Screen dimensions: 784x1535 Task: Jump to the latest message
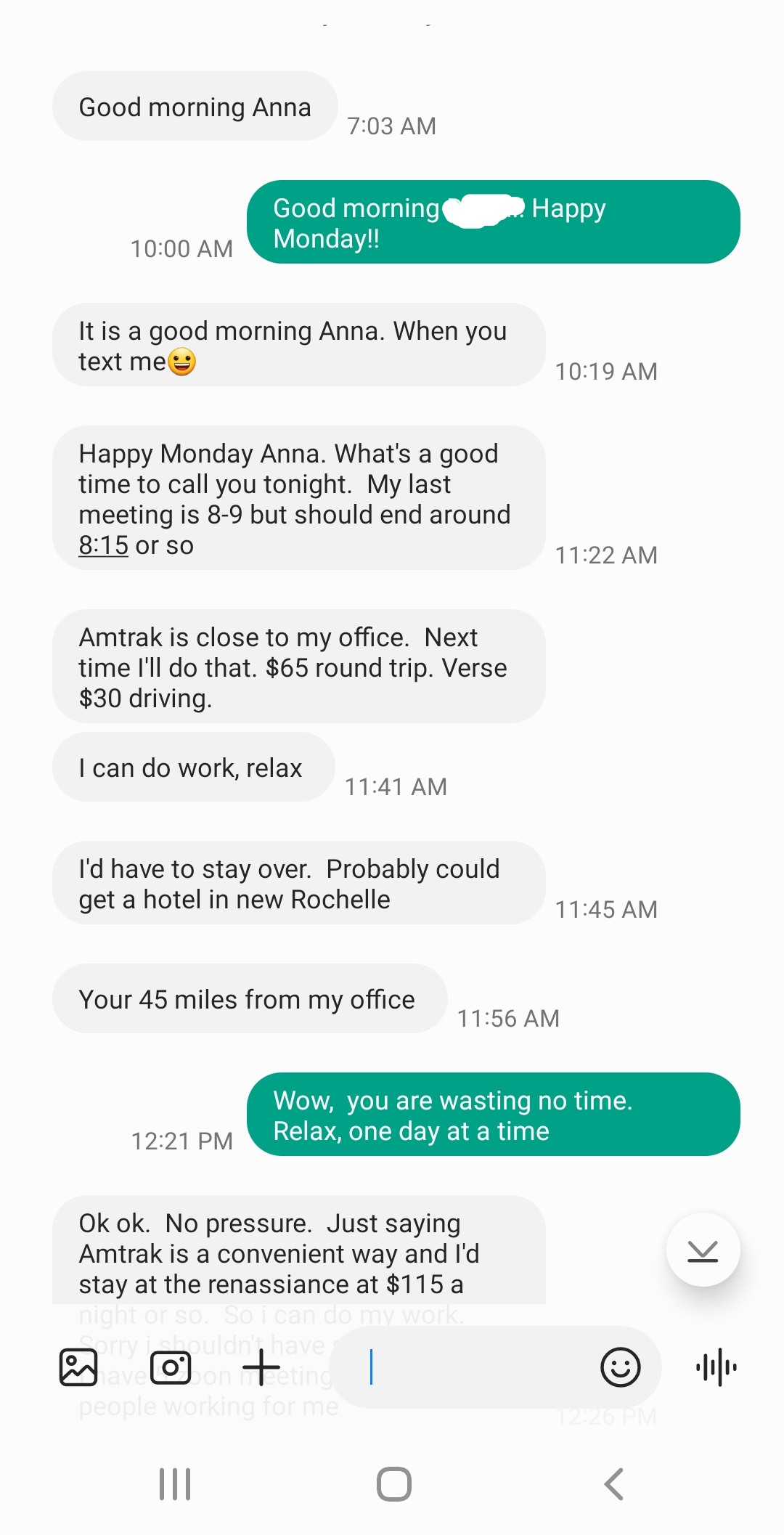pos(703,1250)
